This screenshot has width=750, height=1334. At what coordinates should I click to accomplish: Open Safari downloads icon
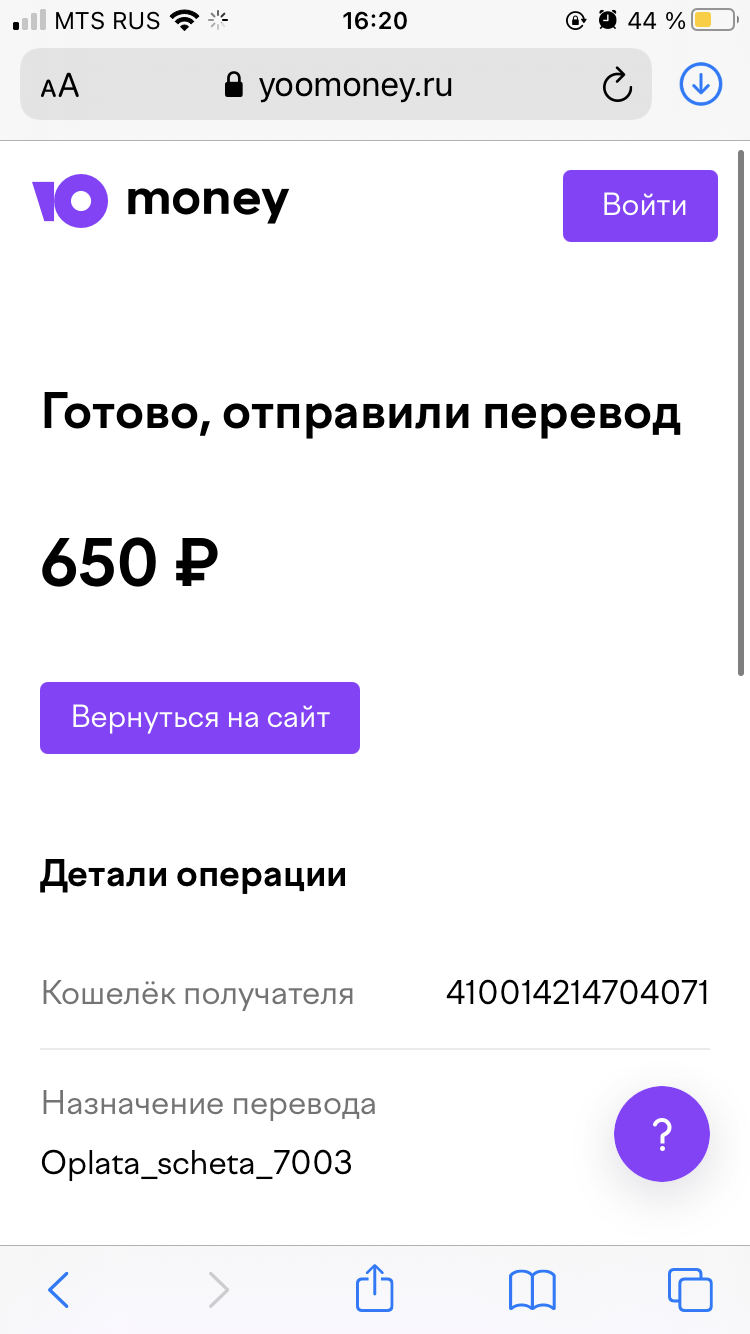click(700, 85)
